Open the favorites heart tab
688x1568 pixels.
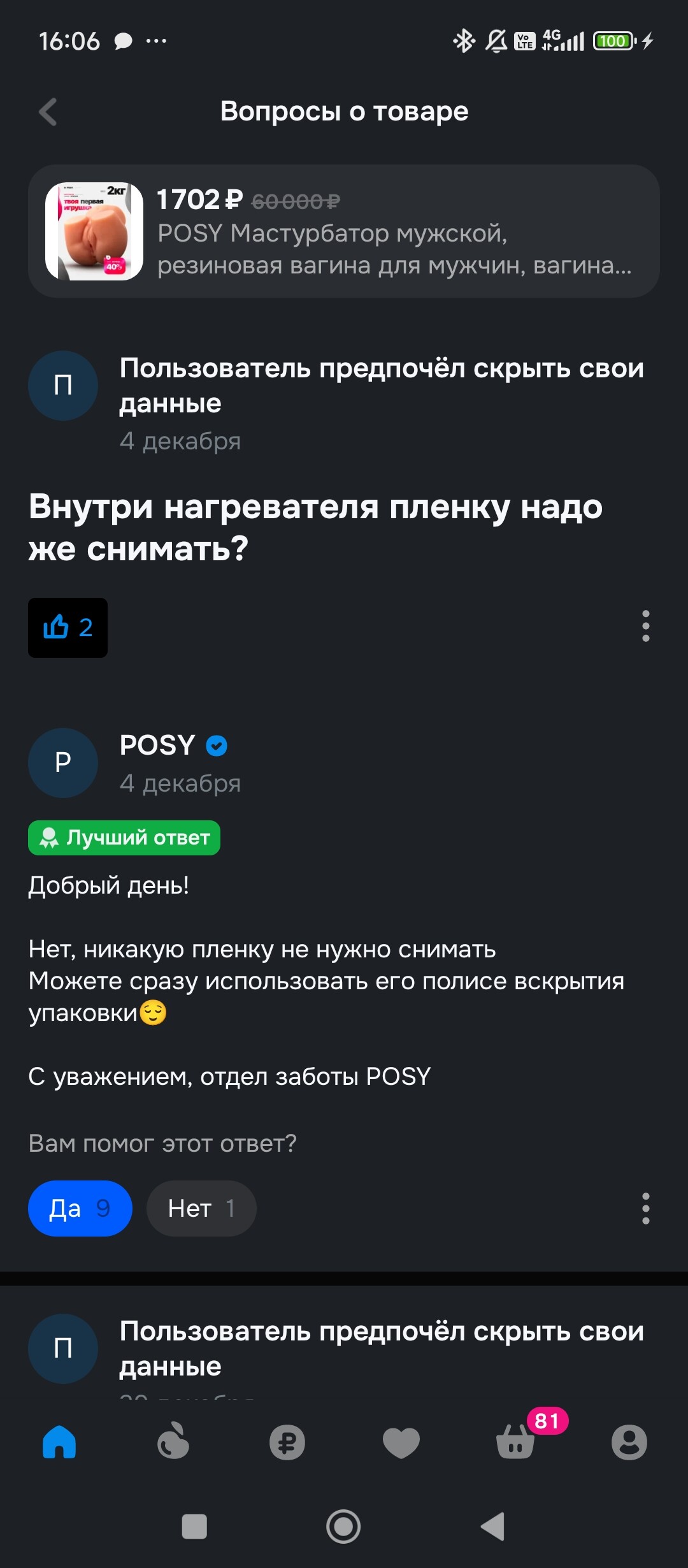click(x=401, y=1442)
